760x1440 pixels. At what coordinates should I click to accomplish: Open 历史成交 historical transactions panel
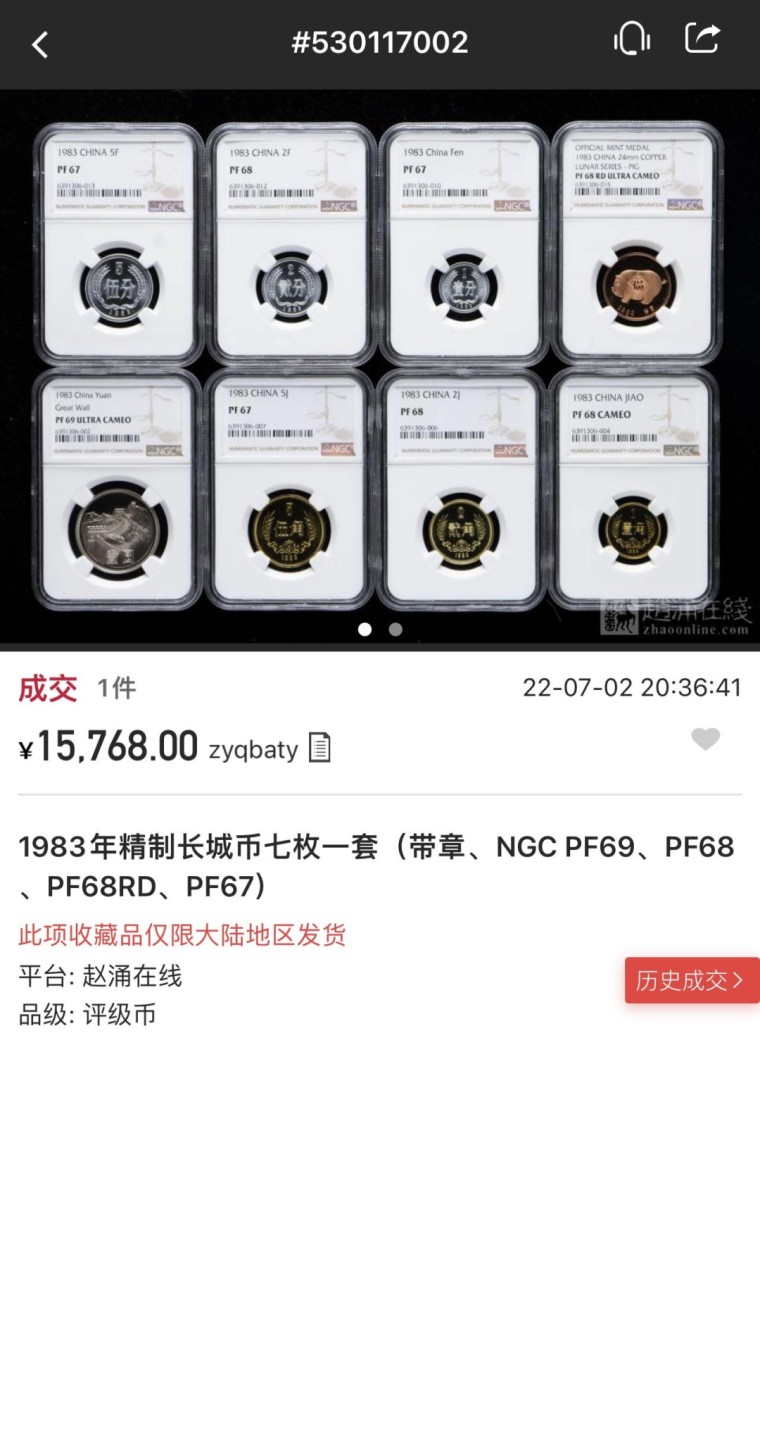coord(691,981)
